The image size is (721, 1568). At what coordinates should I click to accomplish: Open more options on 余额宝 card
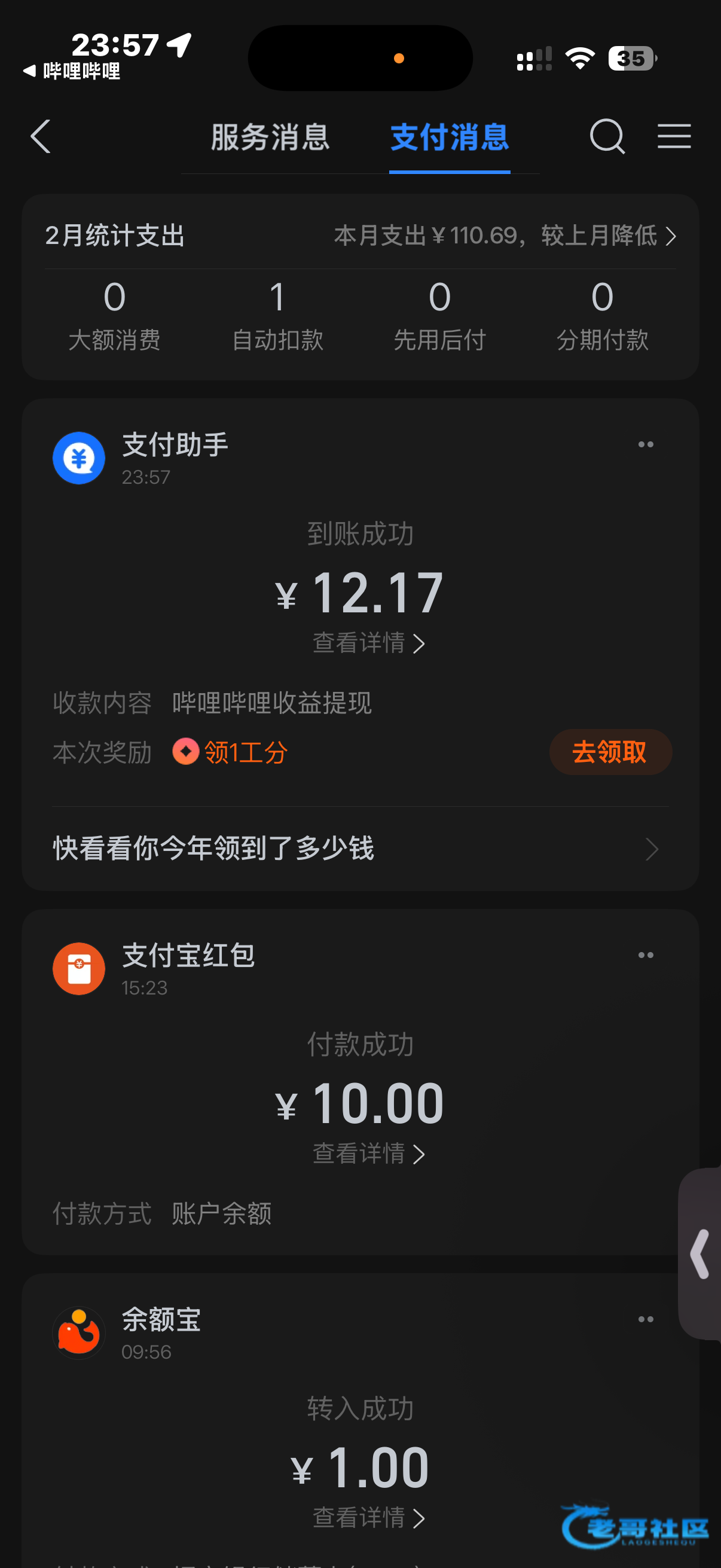646,1320
